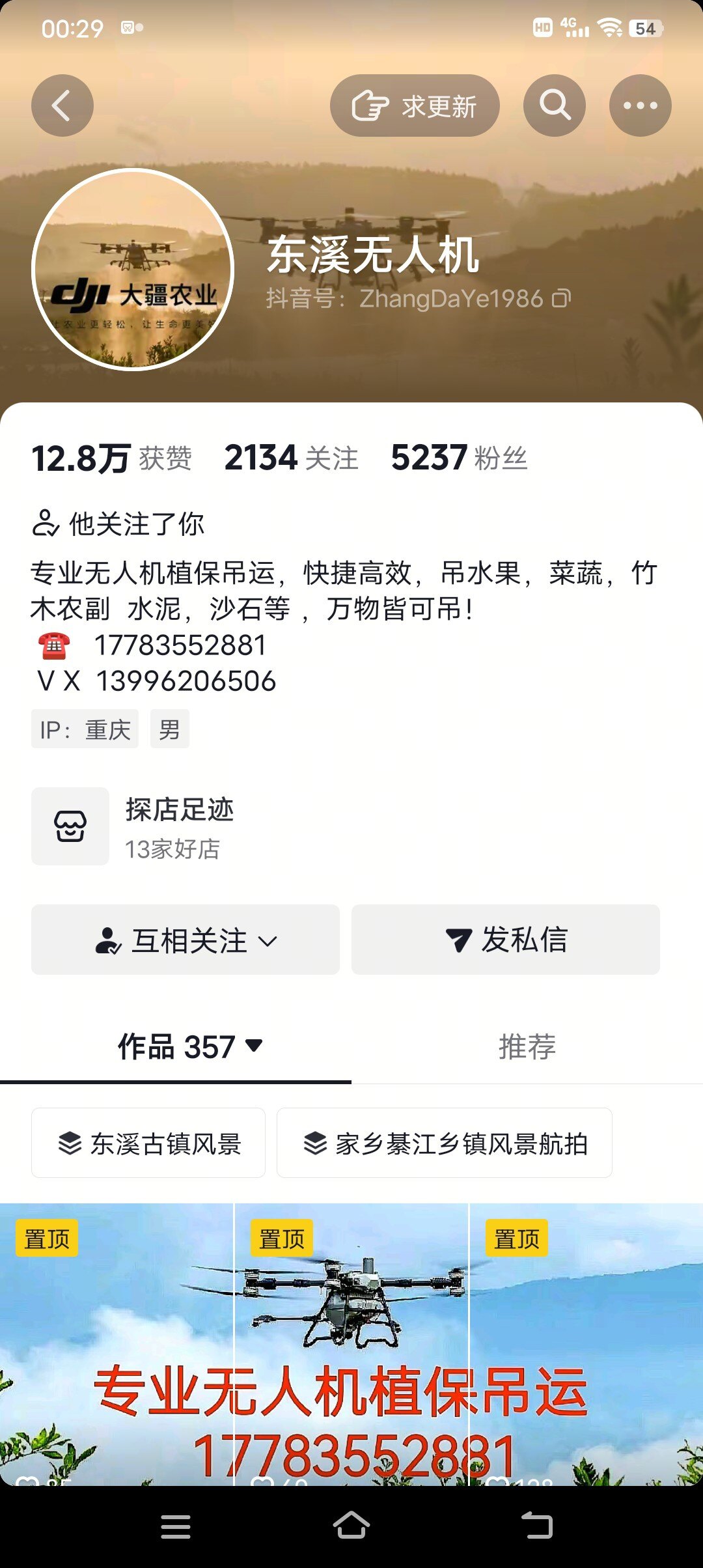Go back using the top-left arrow
This screenshot has height=1568, width=703.
62,105
